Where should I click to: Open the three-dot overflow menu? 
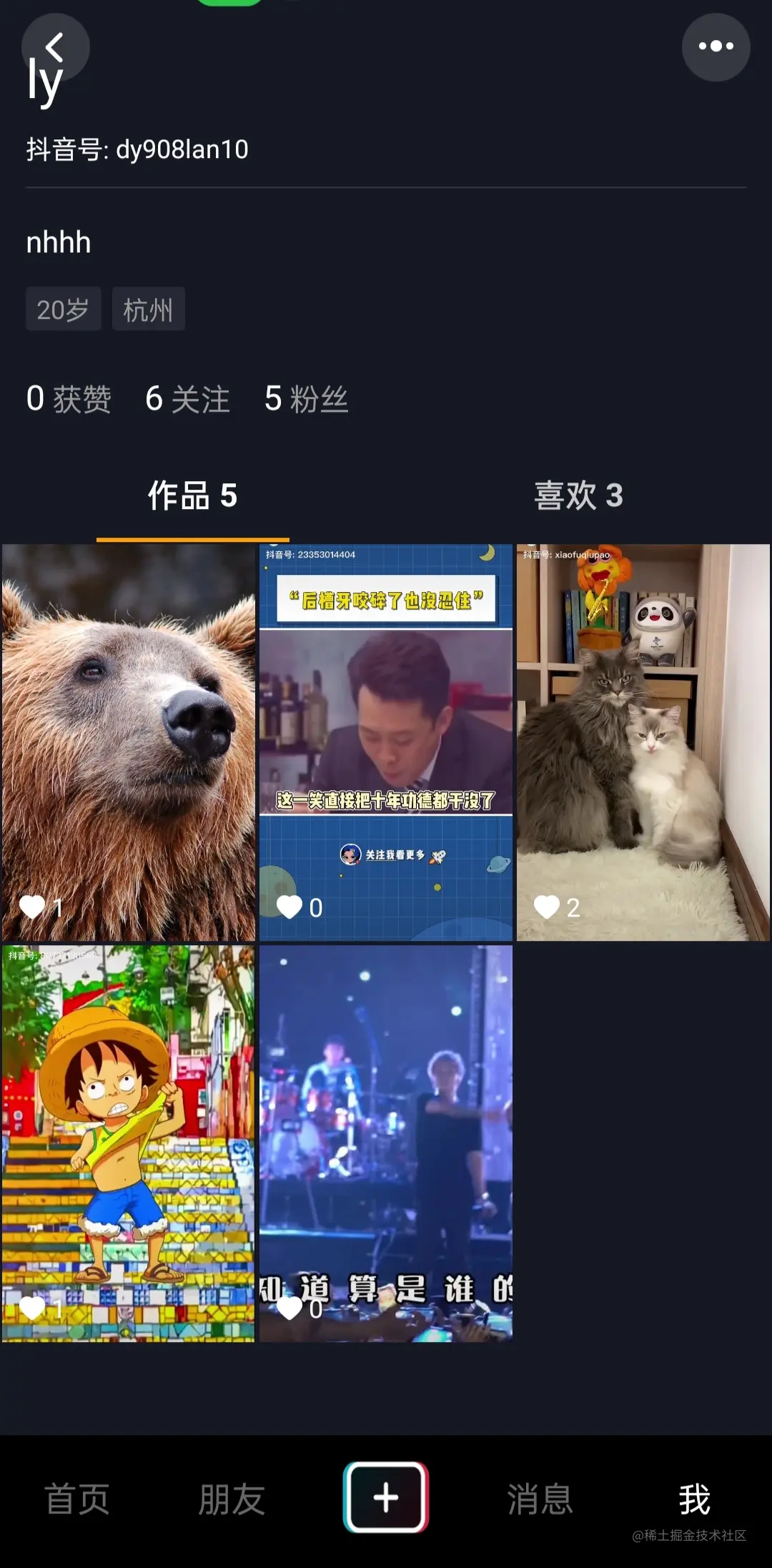point(716,46)
